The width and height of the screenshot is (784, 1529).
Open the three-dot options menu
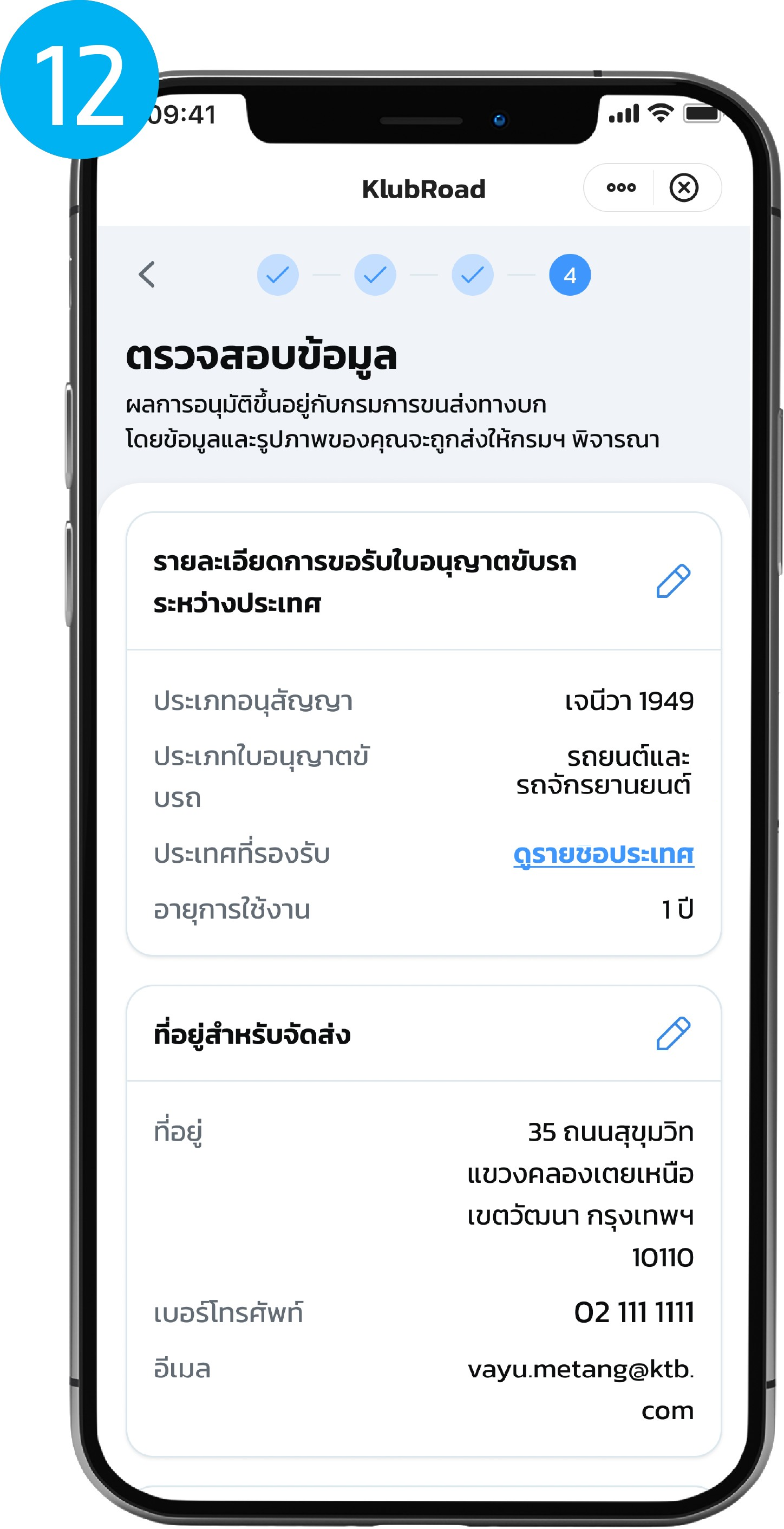(x=621, y=187)
